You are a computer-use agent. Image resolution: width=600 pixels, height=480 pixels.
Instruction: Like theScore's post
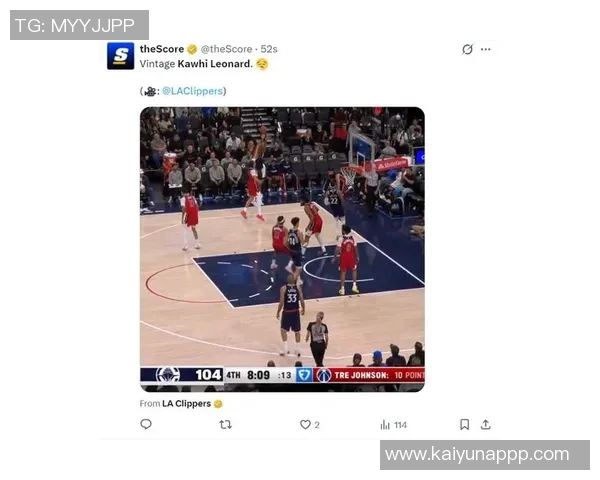[306, 425]
